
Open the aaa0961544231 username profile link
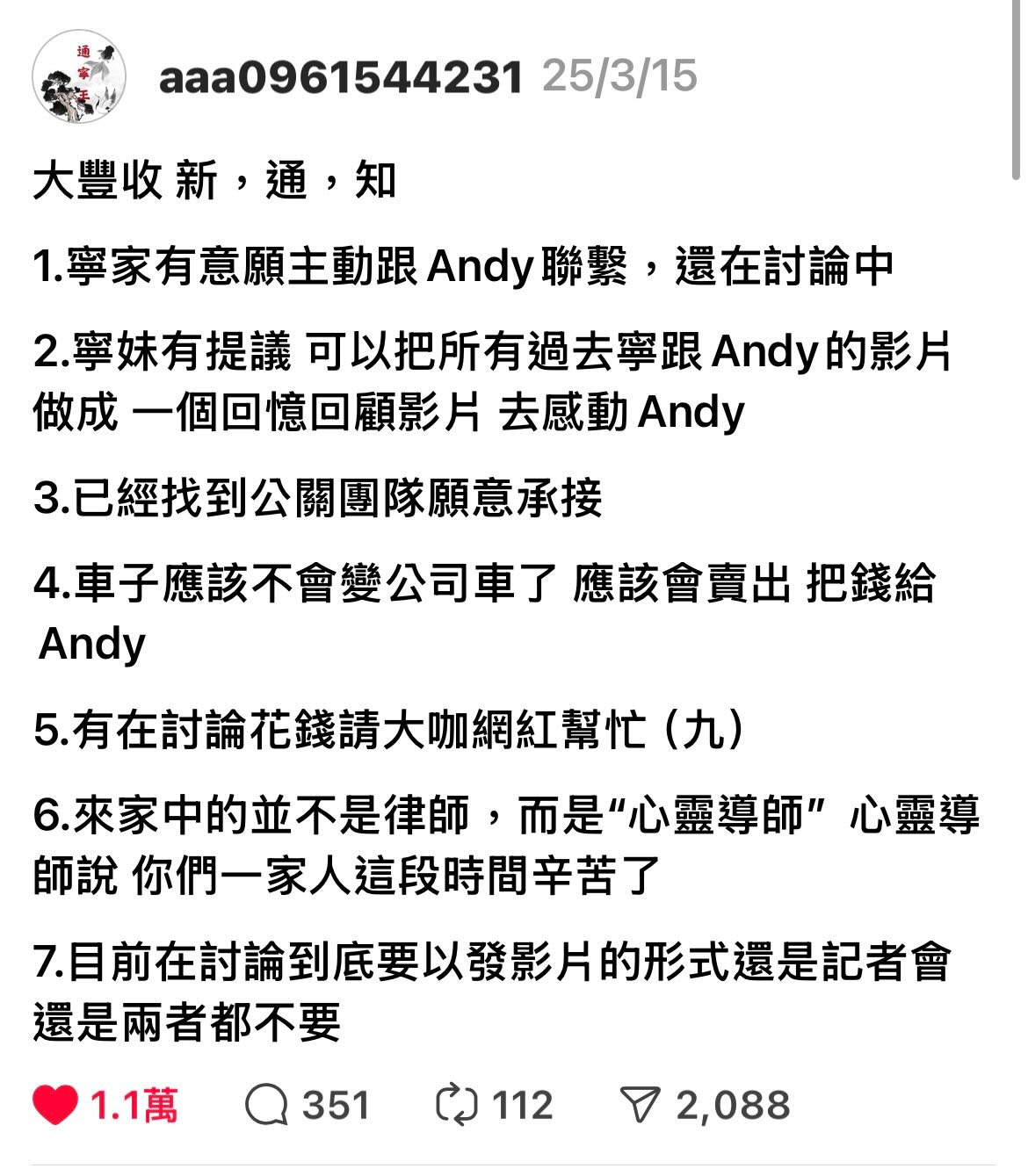point(341,77)
